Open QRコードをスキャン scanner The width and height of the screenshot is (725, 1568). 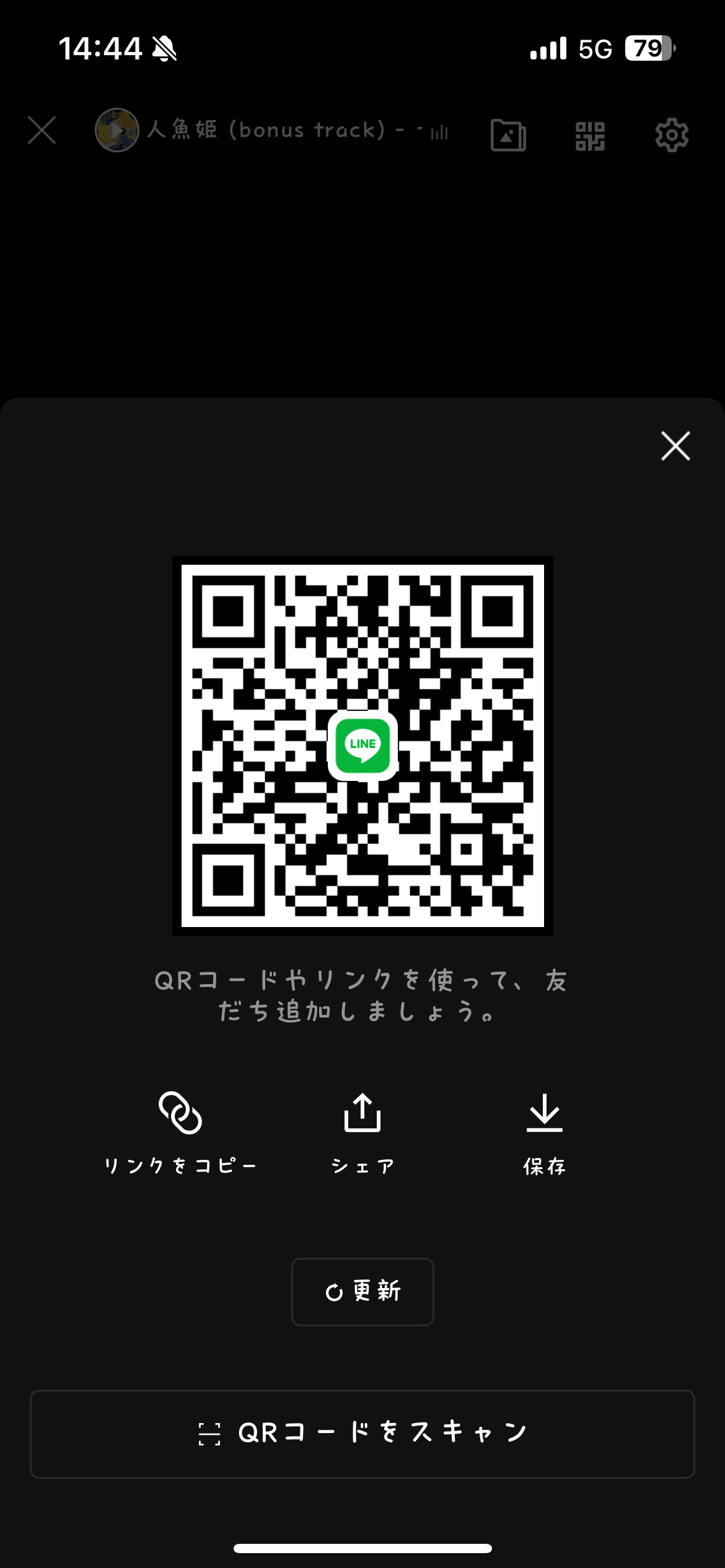[362, 1434]
